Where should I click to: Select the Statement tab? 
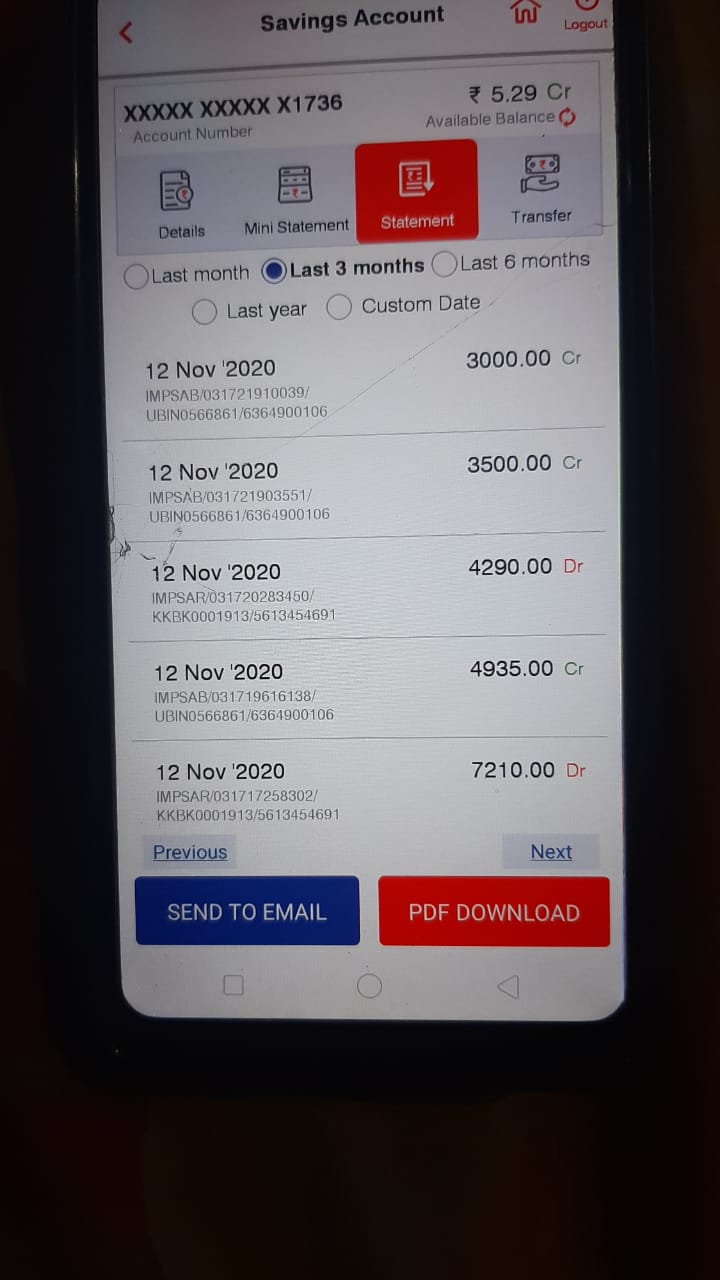pyautogui.click(x=416, y=190)
